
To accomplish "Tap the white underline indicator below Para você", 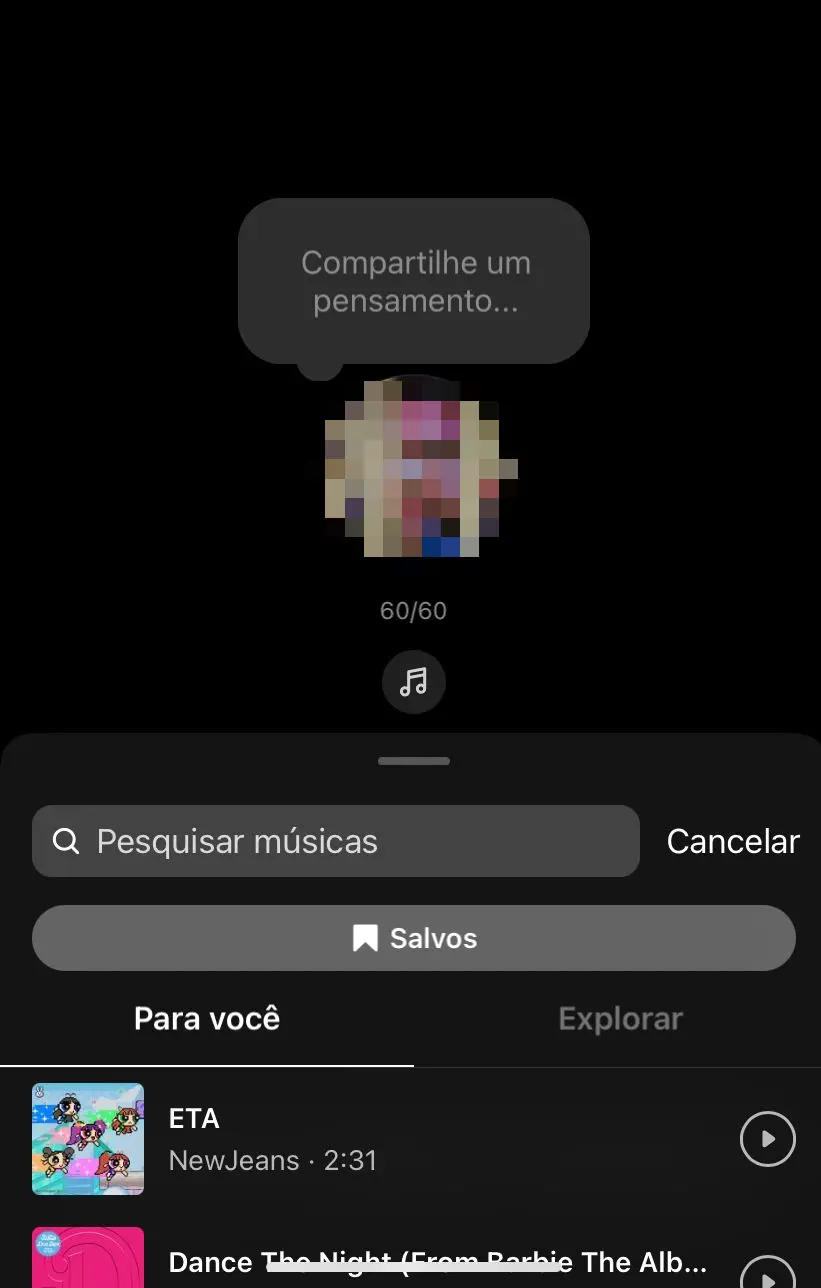I will coord(206,1063).
